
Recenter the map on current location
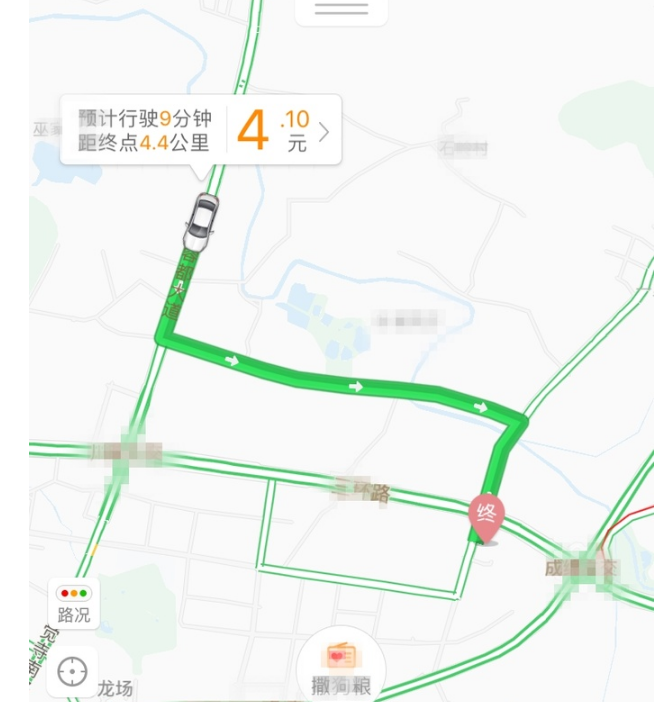click(73, 672)
